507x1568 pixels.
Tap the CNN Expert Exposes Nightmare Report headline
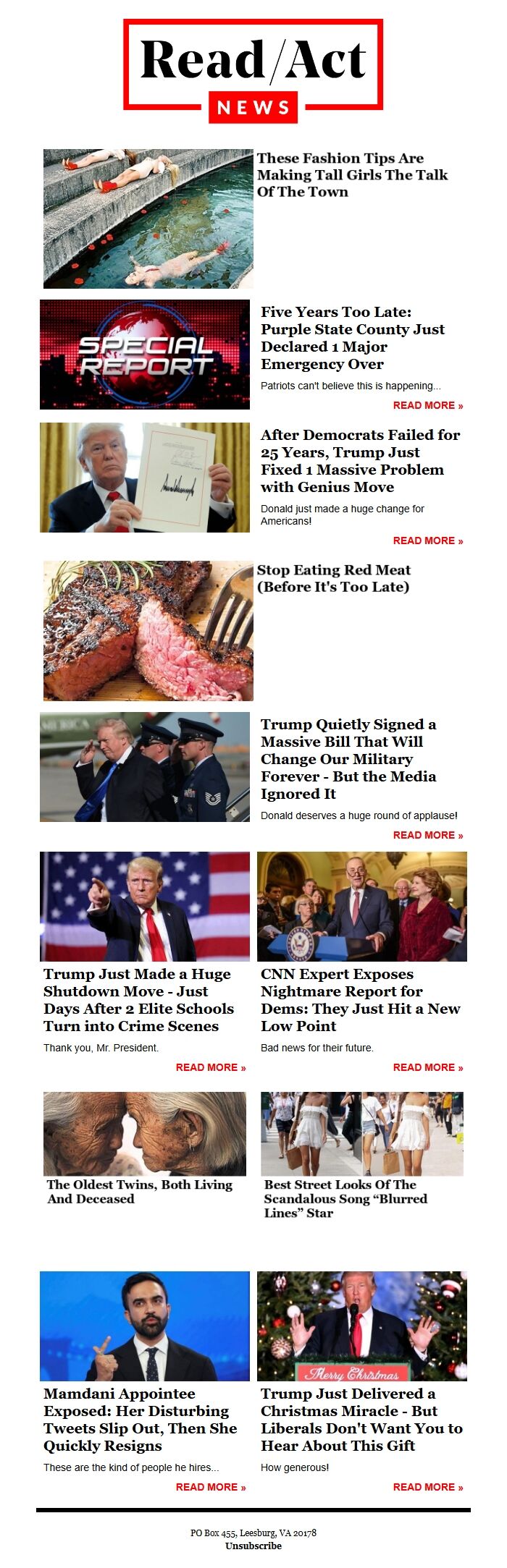[x=360, y=999]
